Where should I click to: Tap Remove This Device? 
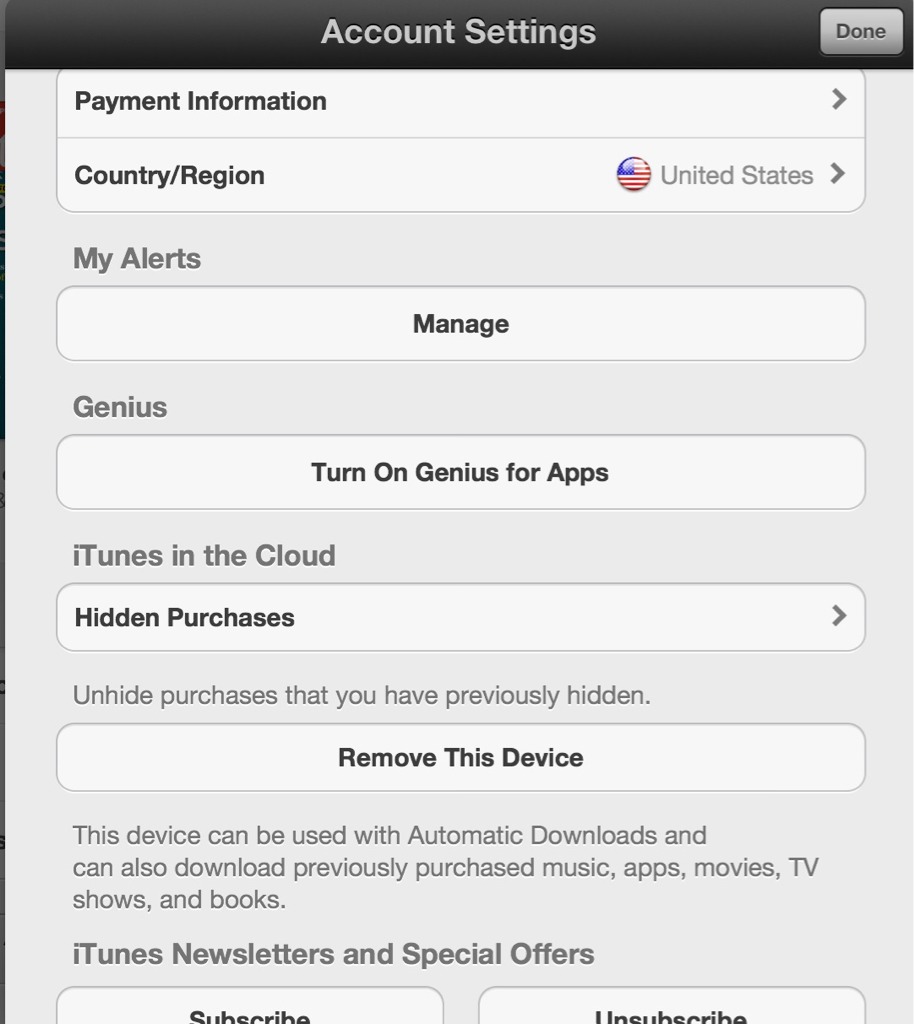pos(460,758)
